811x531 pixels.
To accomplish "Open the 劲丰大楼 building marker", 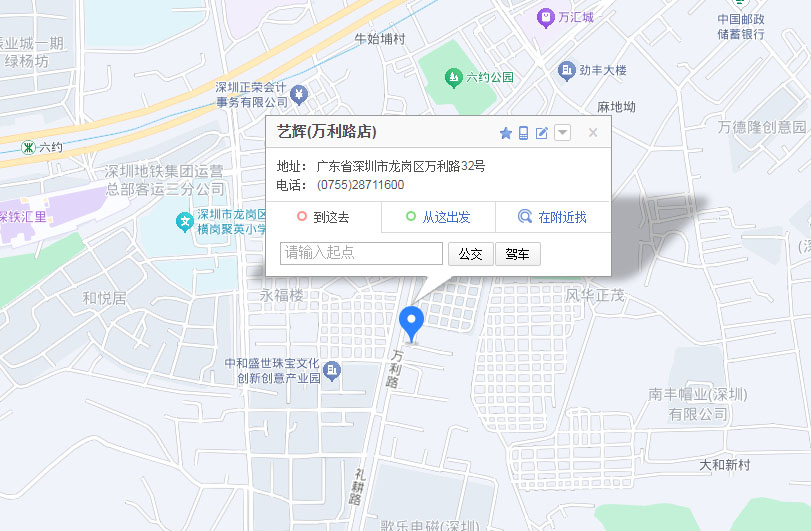I will pos(566,69).
